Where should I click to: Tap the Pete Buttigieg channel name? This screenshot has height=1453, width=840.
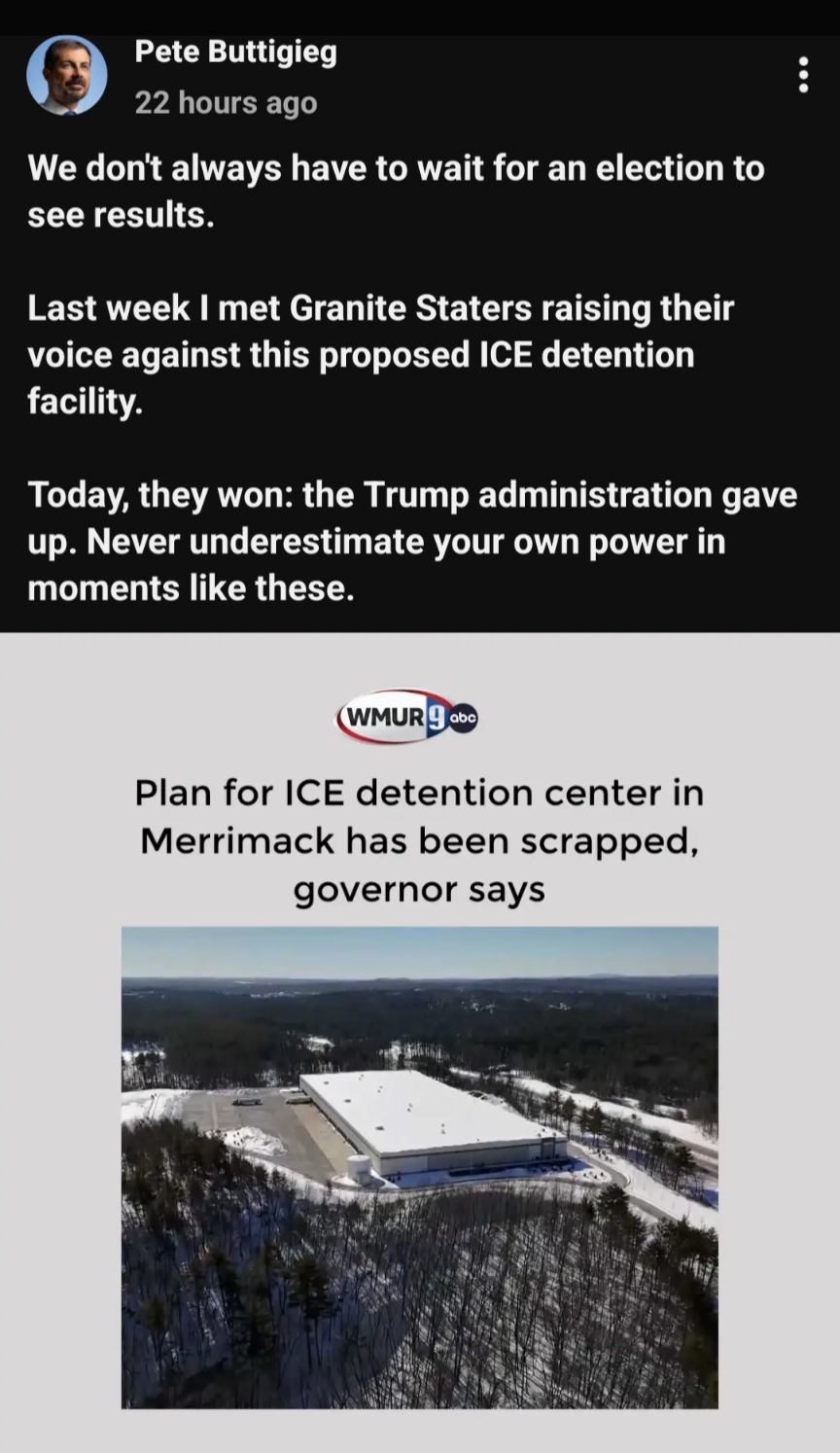click(235, 53)
